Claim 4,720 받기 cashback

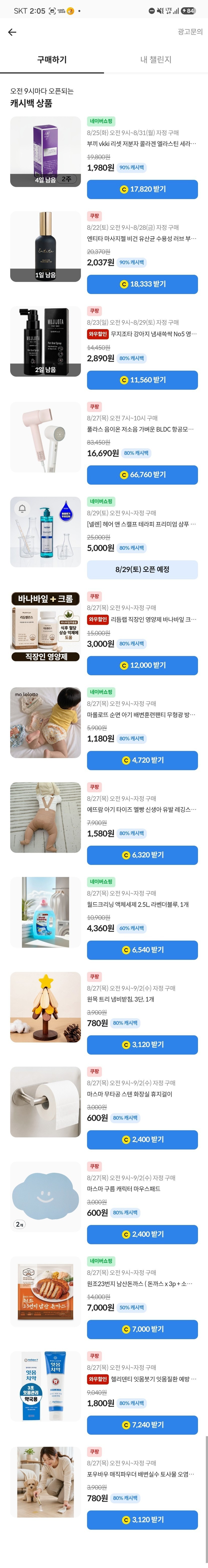[142, 760]
